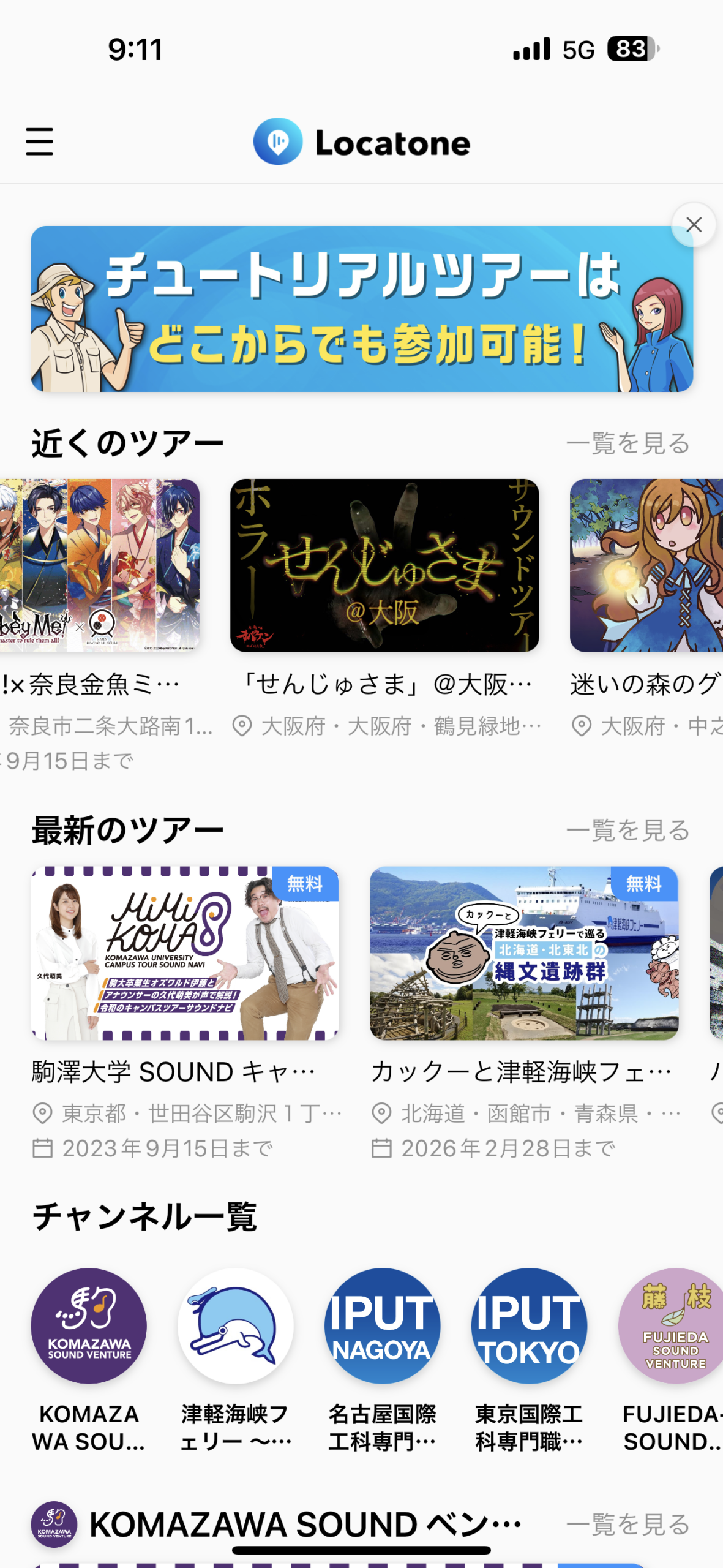The width and height of the screenshot is (723, 1568).
Task: Select the IPUT TOKYO channel
Action: pos(529,1325)
